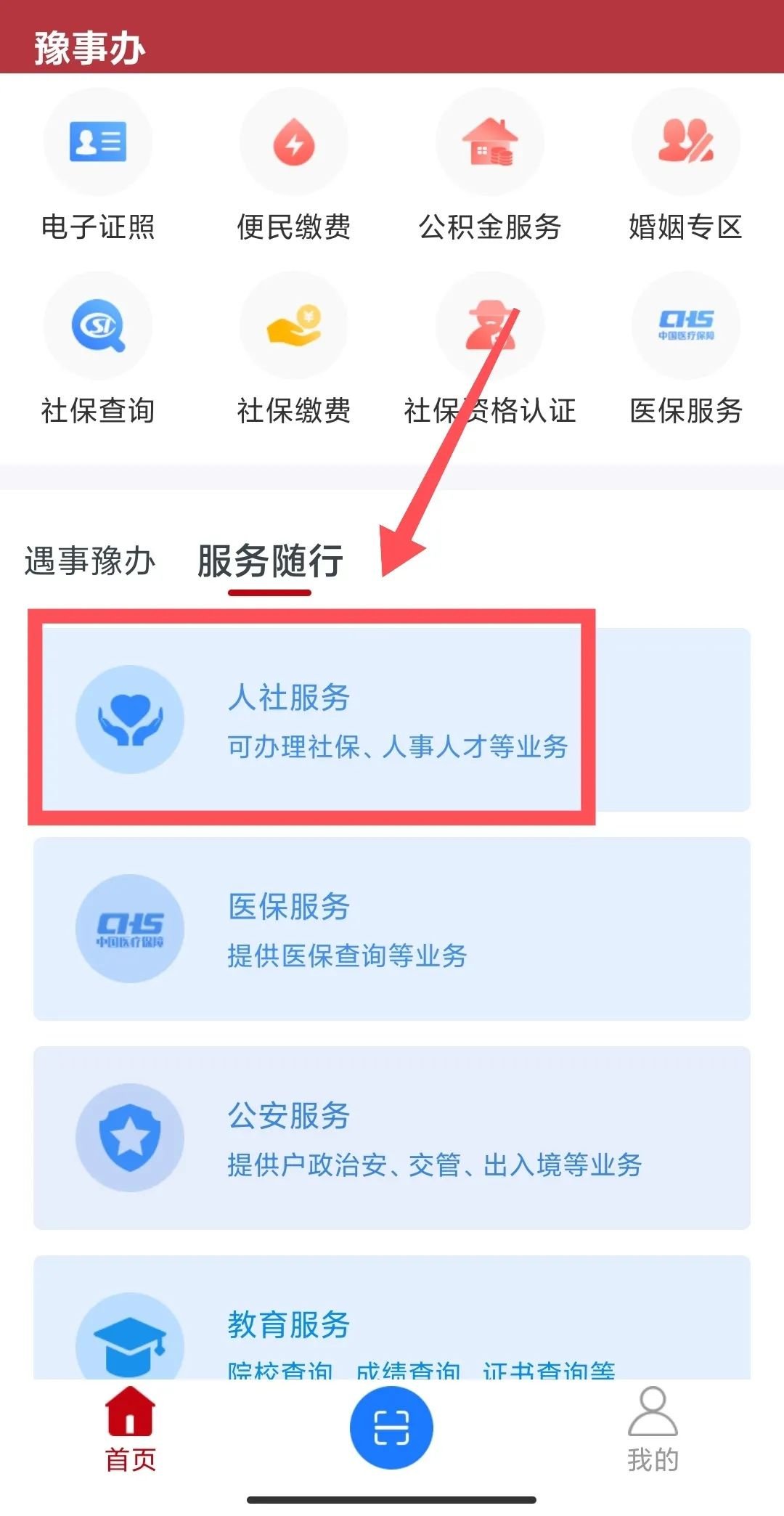Open the 医保服务 card with 提供医保查询等业务

point(392,929)
